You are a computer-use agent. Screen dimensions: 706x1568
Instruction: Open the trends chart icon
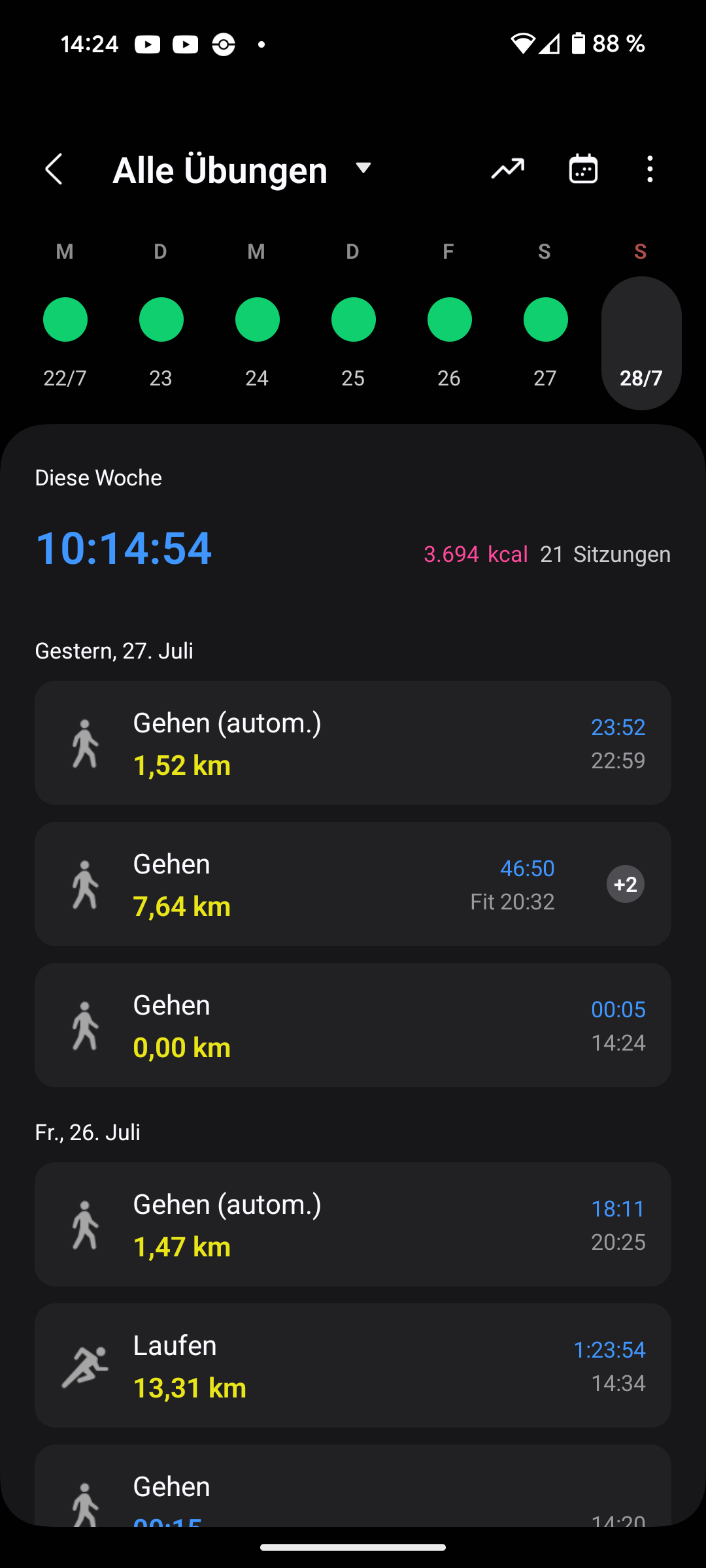point(508,169)
